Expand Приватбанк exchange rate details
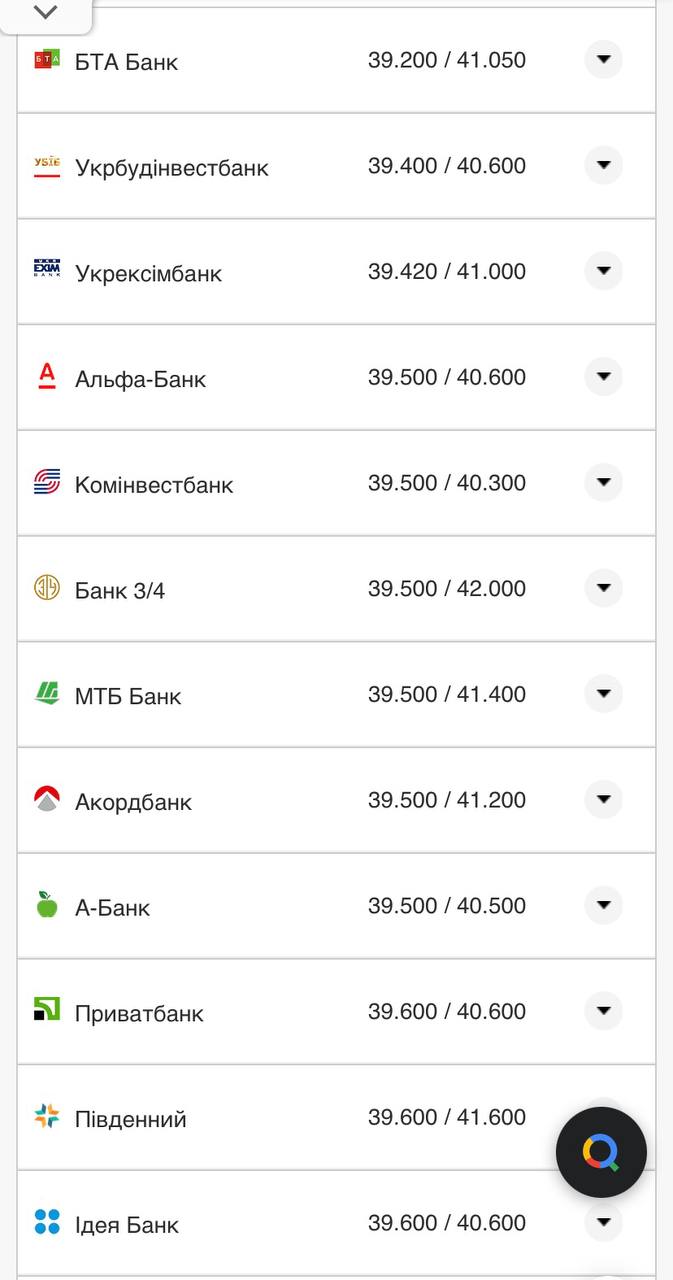The height and width of the screenshot is (1280, 673). coord(603,1011)
